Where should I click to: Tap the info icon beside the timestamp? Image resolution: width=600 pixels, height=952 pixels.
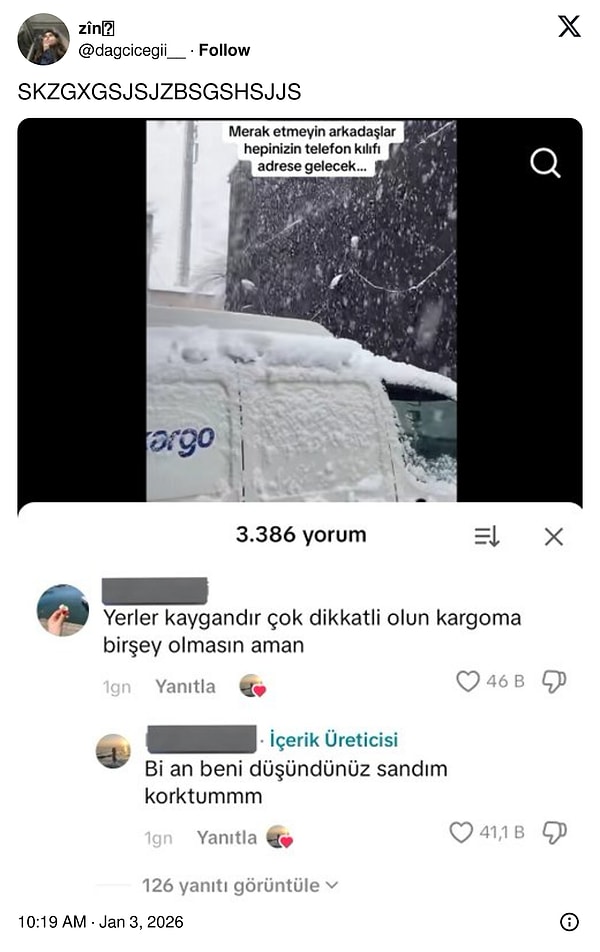(x=569, y=922)
